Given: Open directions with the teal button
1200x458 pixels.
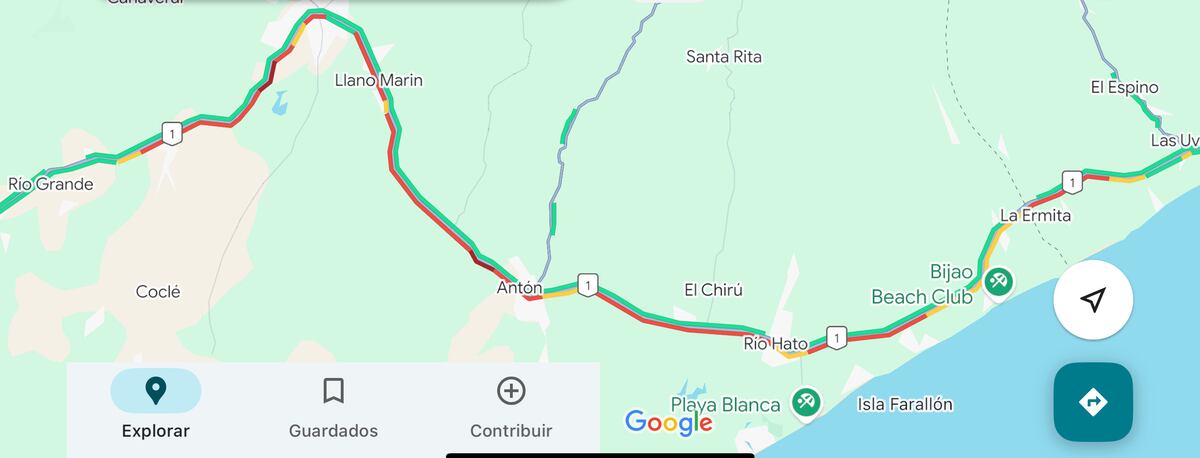Looking at the screenshot, I should [1093, 402].
